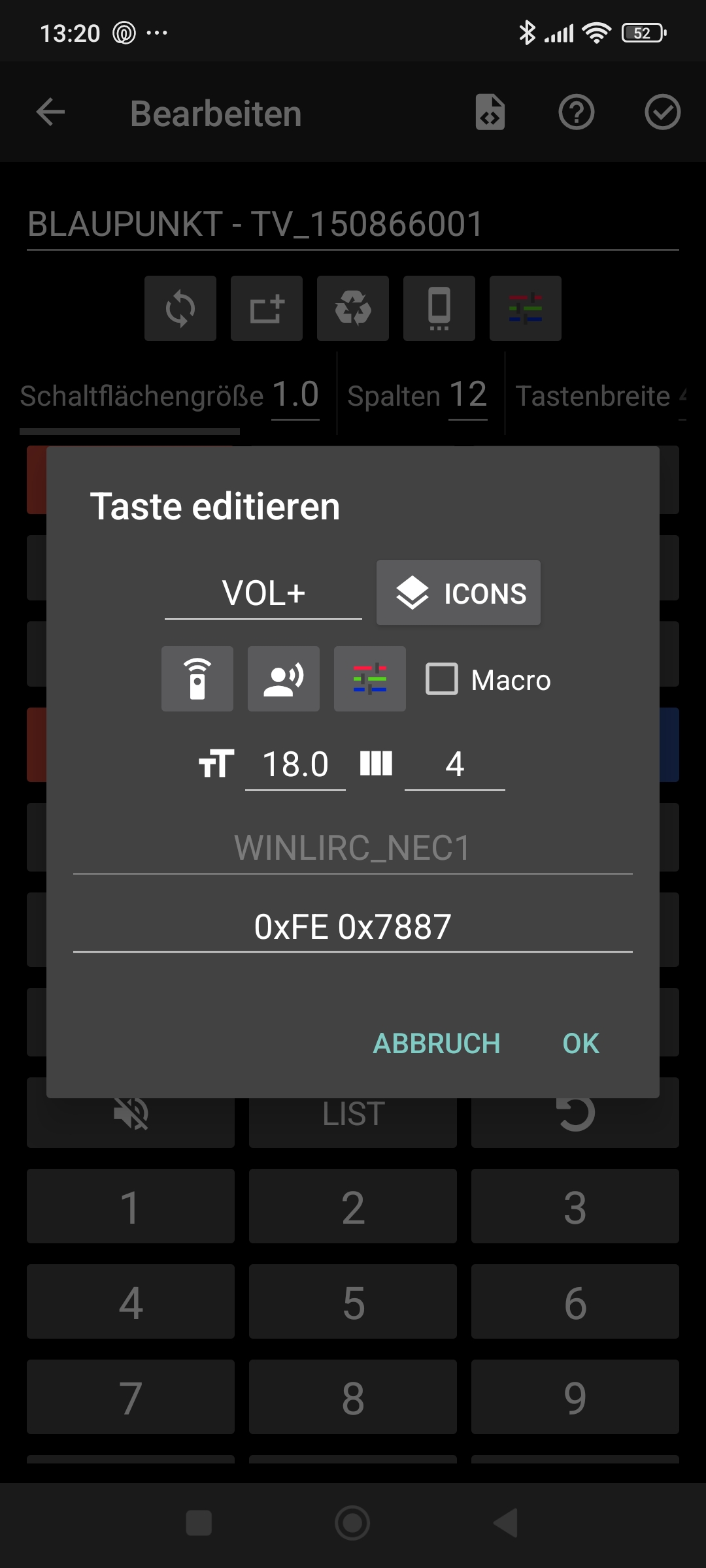Edit the text size field 18.0
706x1568 pixels.
[295, 764]
